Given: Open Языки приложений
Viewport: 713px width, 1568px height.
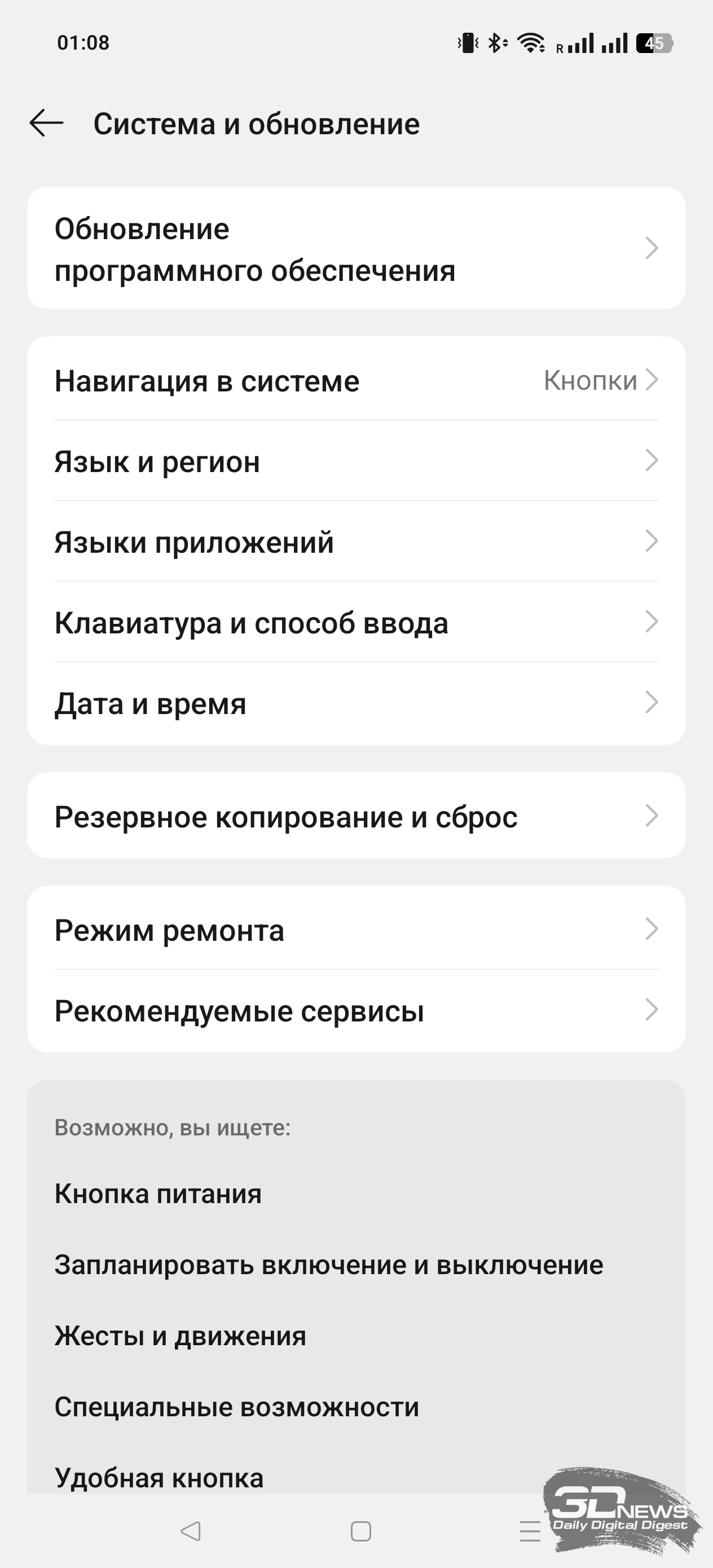Looking at the screenshot, I should [356, 541].
